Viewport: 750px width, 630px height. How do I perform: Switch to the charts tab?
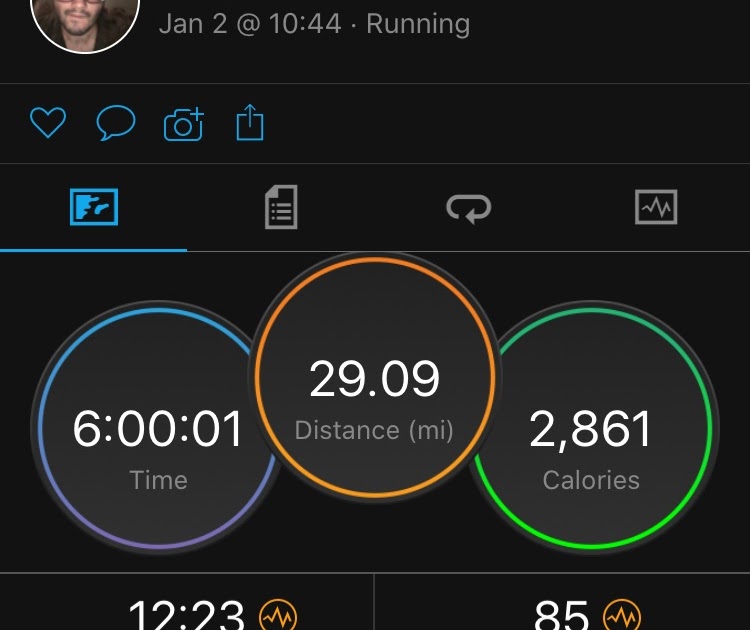[x=656, y=208]
